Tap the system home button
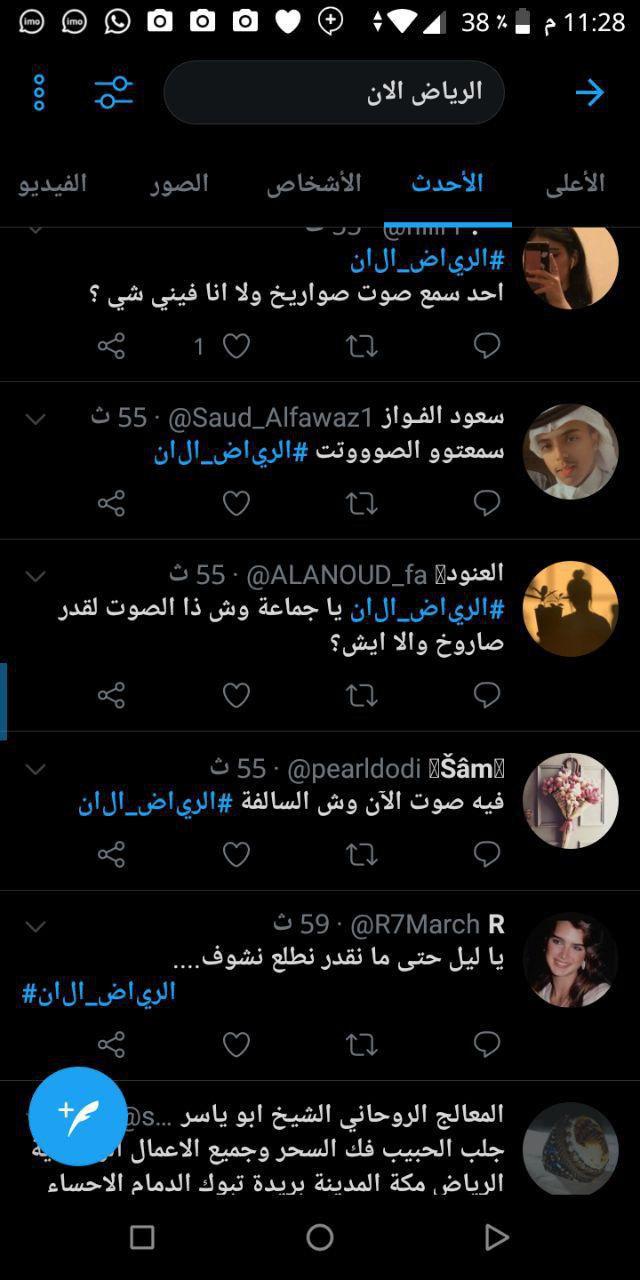 click(x=320, y=1237)
